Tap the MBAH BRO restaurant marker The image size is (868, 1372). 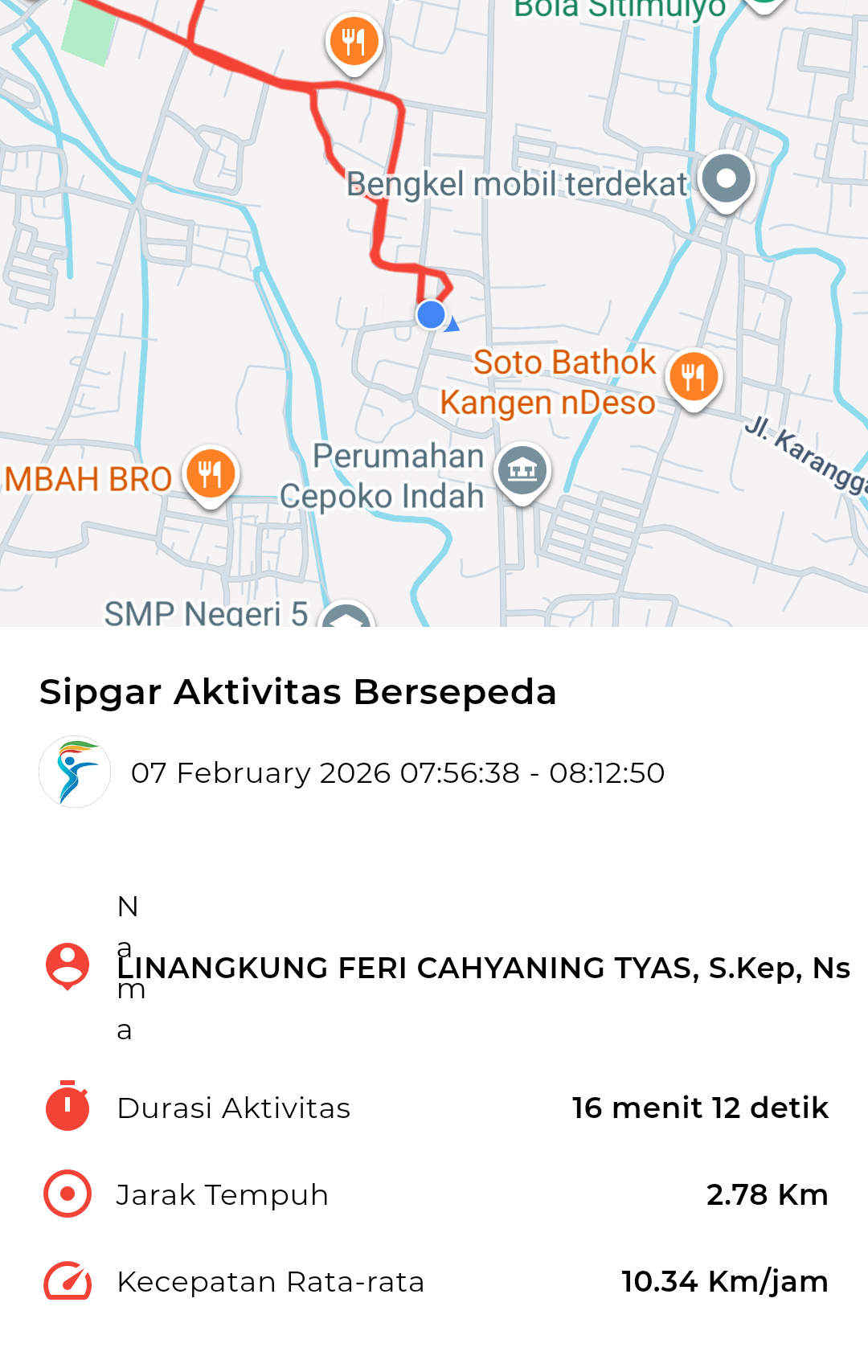tap(211, 474)
